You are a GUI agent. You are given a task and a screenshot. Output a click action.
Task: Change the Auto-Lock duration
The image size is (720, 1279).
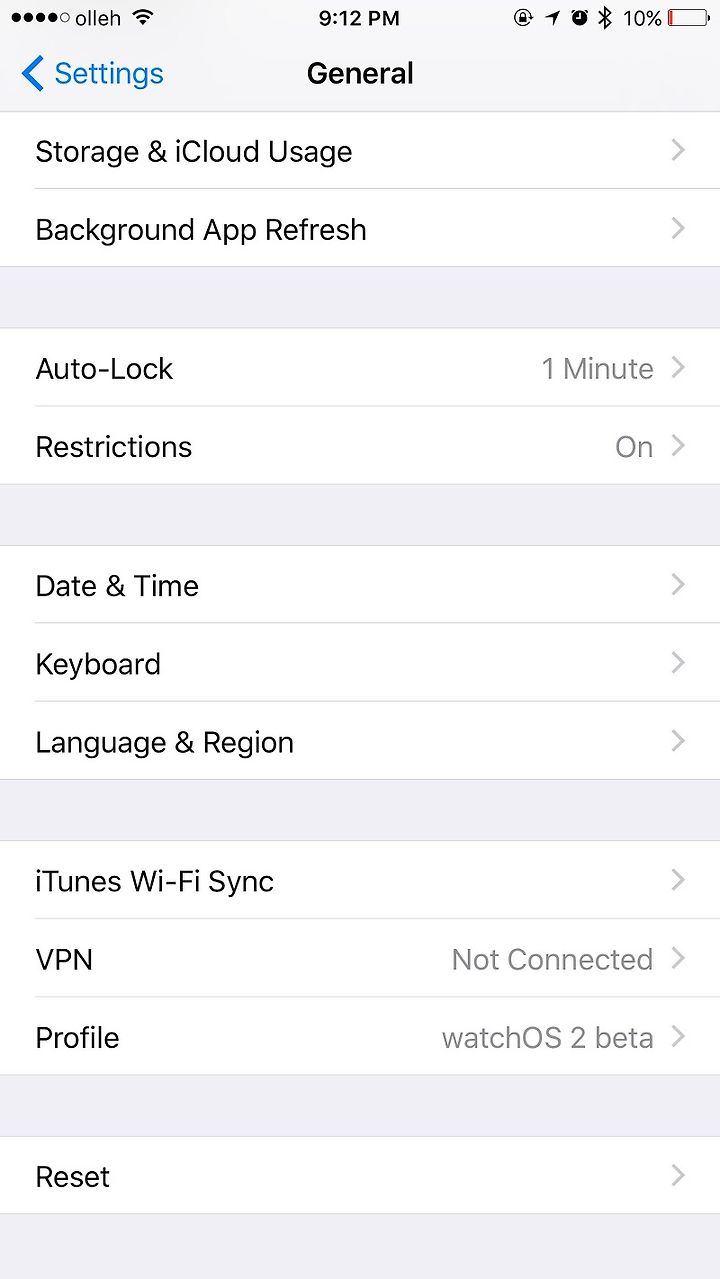pyautogui.click(x=360, y=368)
